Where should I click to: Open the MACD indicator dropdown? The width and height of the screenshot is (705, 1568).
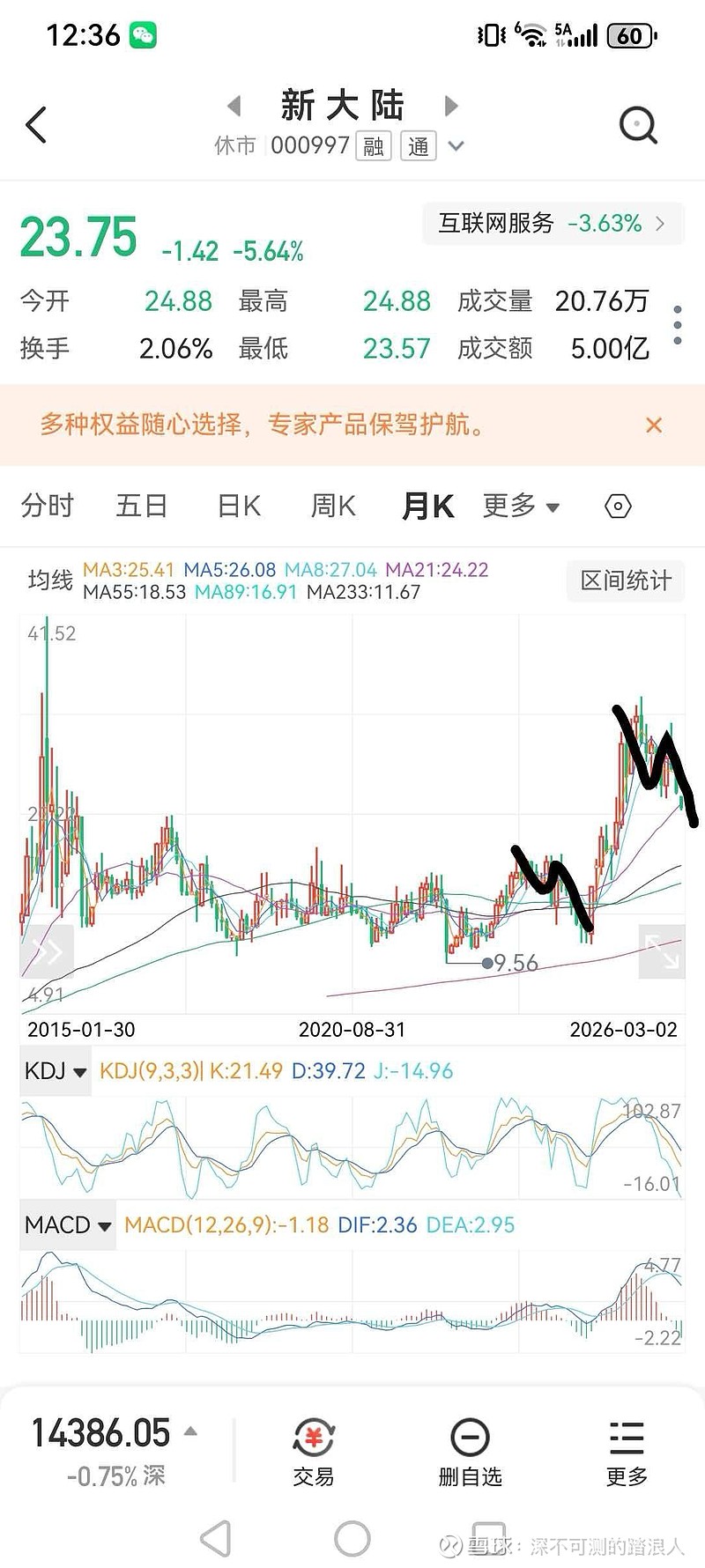coord(68,1224)
